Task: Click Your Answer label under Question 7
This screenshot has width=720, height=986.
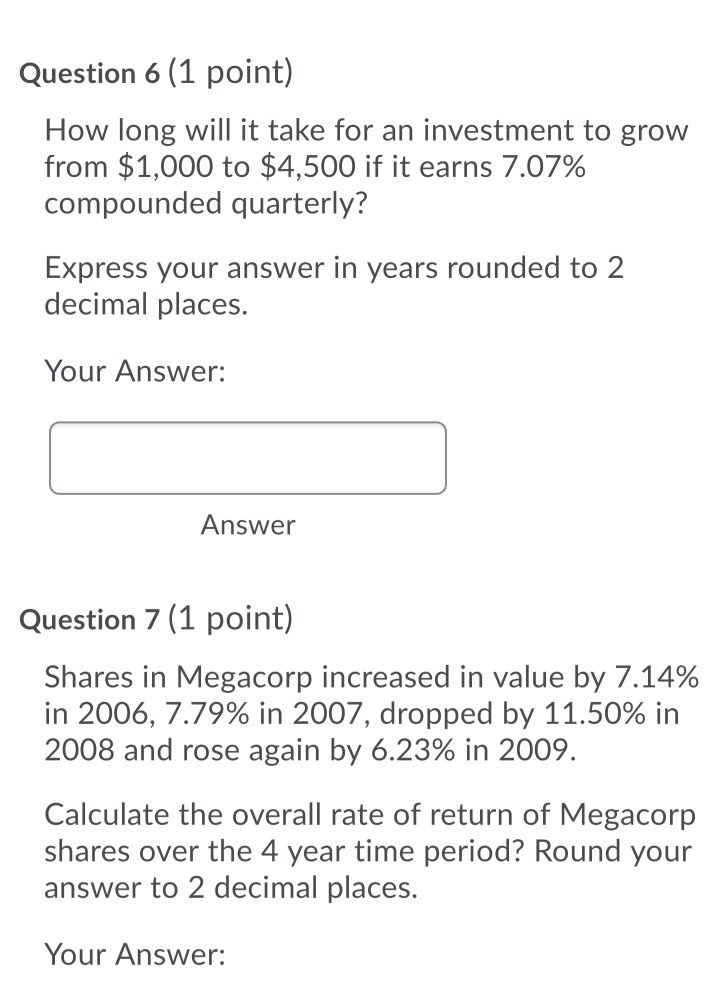Action: [x=138, y=955]
